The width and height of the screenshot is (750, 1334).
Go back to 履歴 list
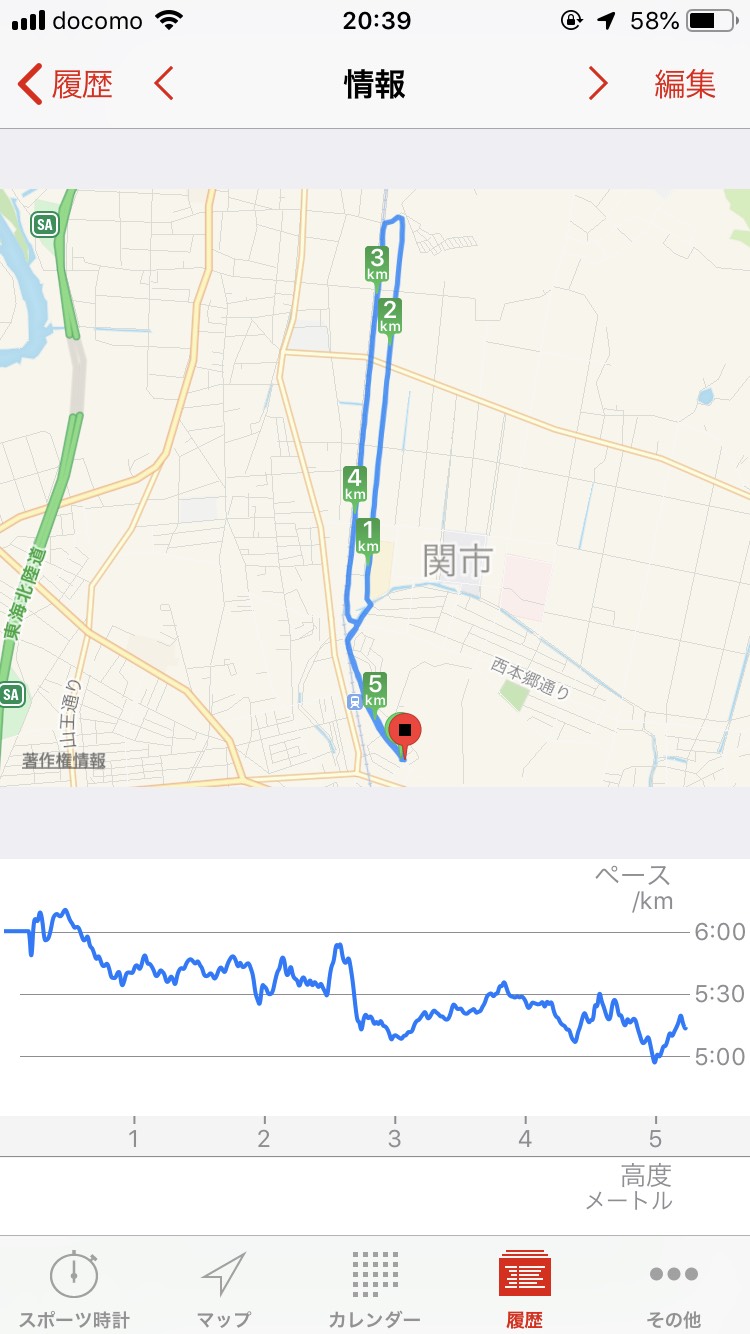pos(65,84)
